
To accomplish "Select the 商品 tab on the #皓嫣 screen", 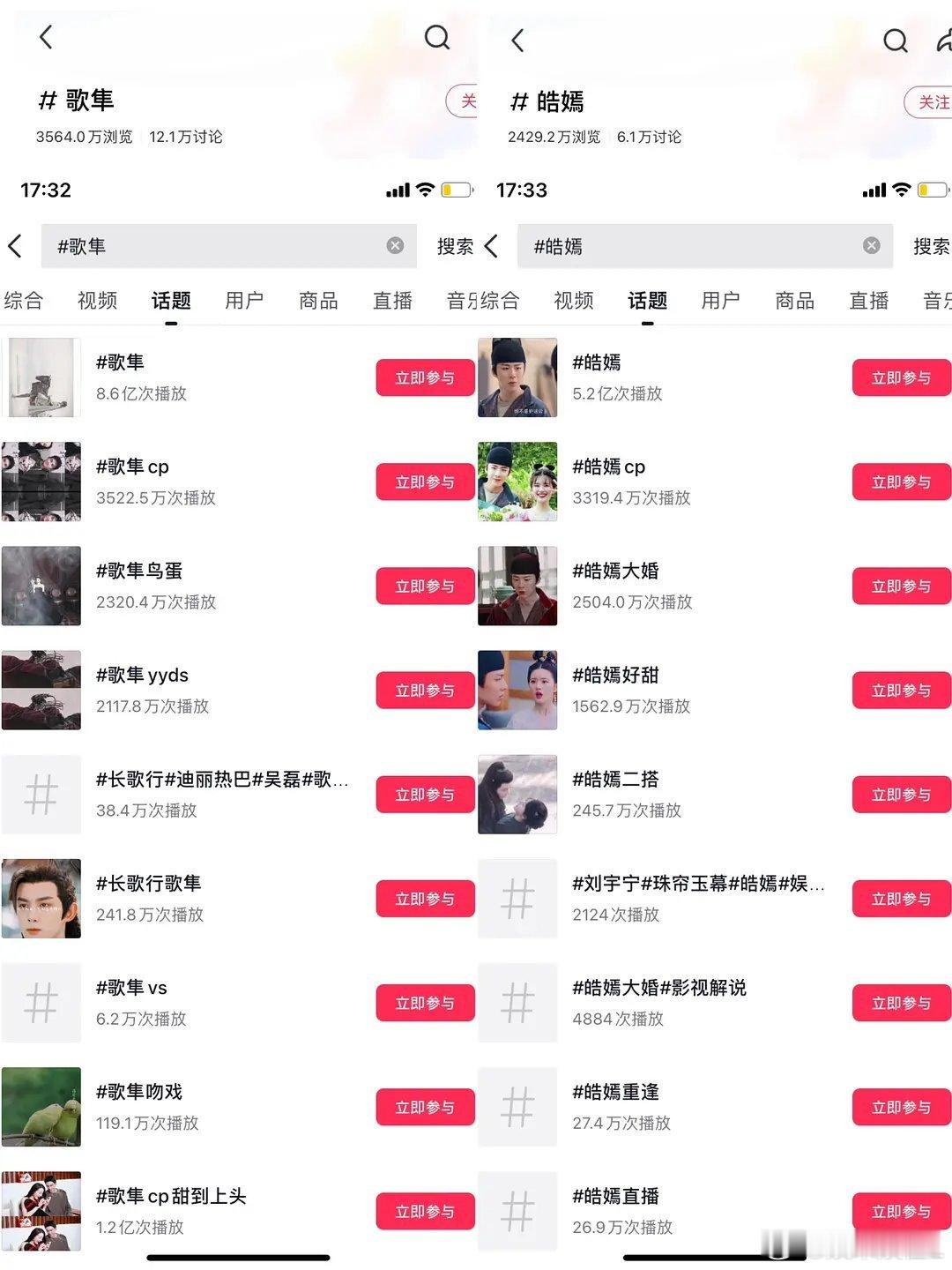I will pyautogui.click(x=793, y=301).
